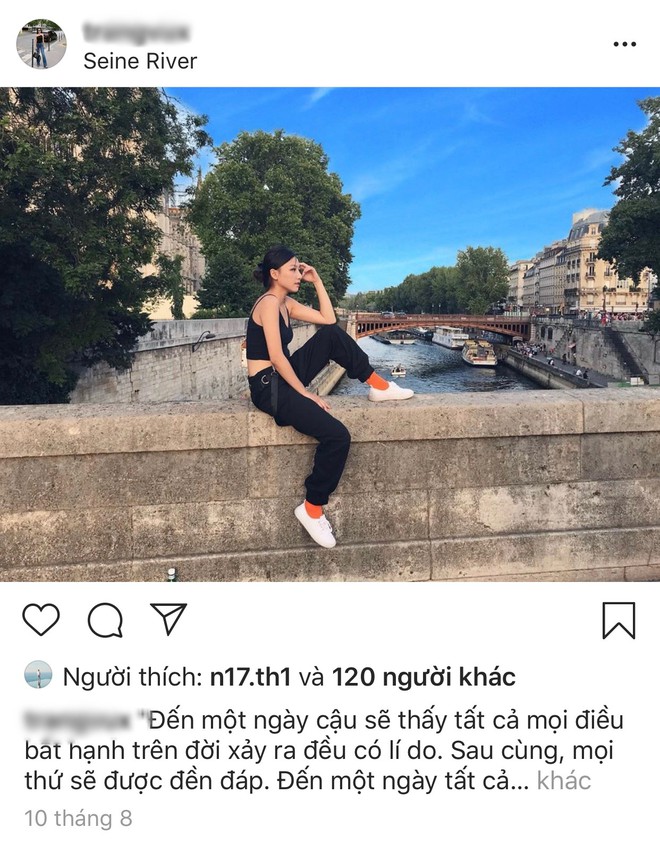The width and height of the screenshot is (660, 853).
Task: Open the Seine River post photo
Action: pyautogui.click(x=330, y=334)
